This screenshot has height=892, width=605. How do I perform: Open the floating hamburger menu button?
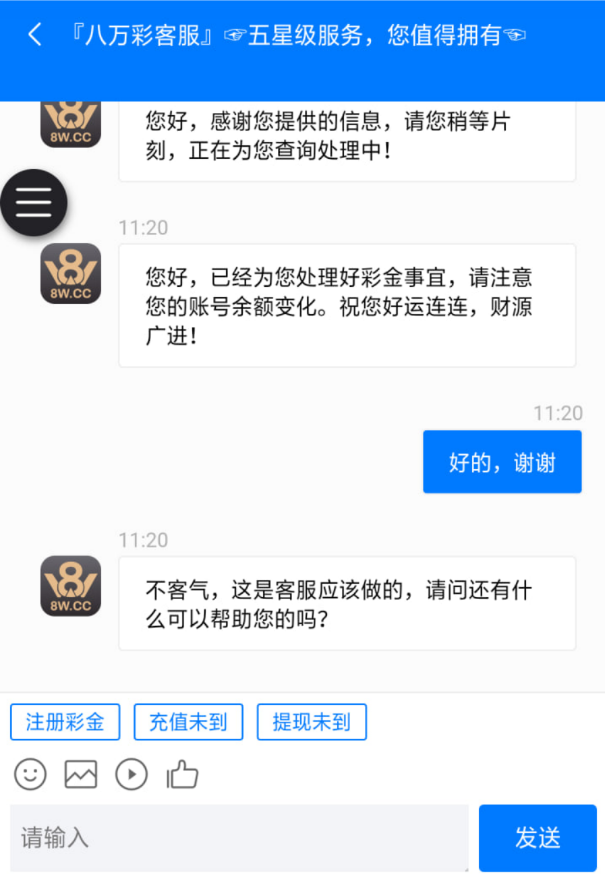33,204
